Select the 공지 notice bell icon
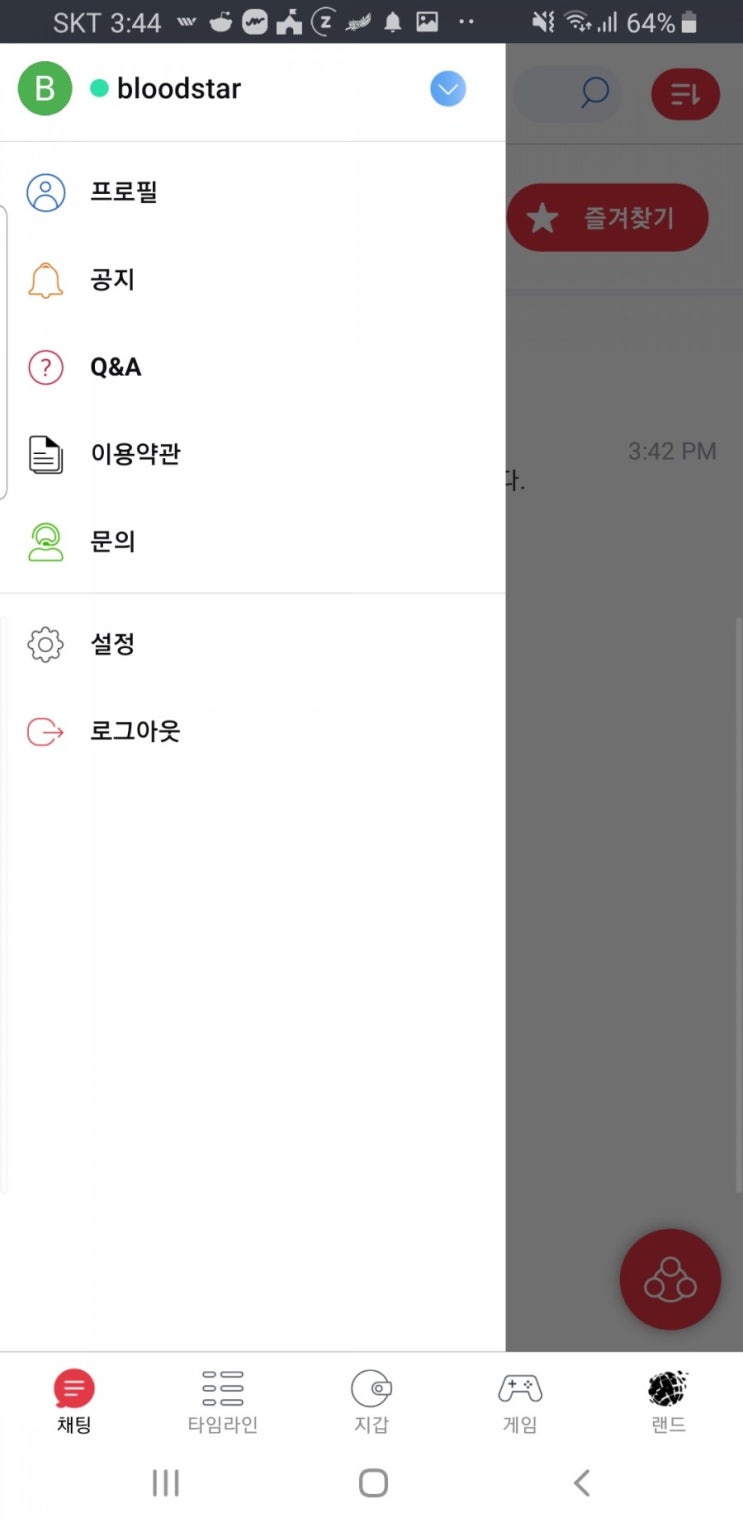Image resolution: width=743 pixels, height=1527 pixels. (44, 280)
